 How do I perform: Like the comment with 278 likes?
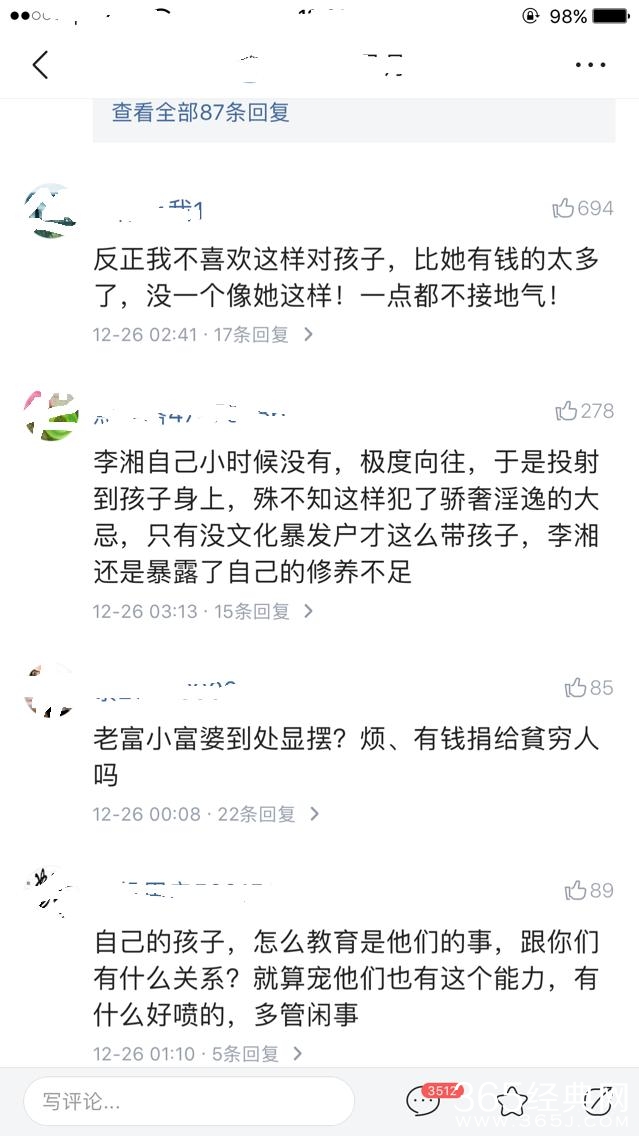(x=584, y=411)
